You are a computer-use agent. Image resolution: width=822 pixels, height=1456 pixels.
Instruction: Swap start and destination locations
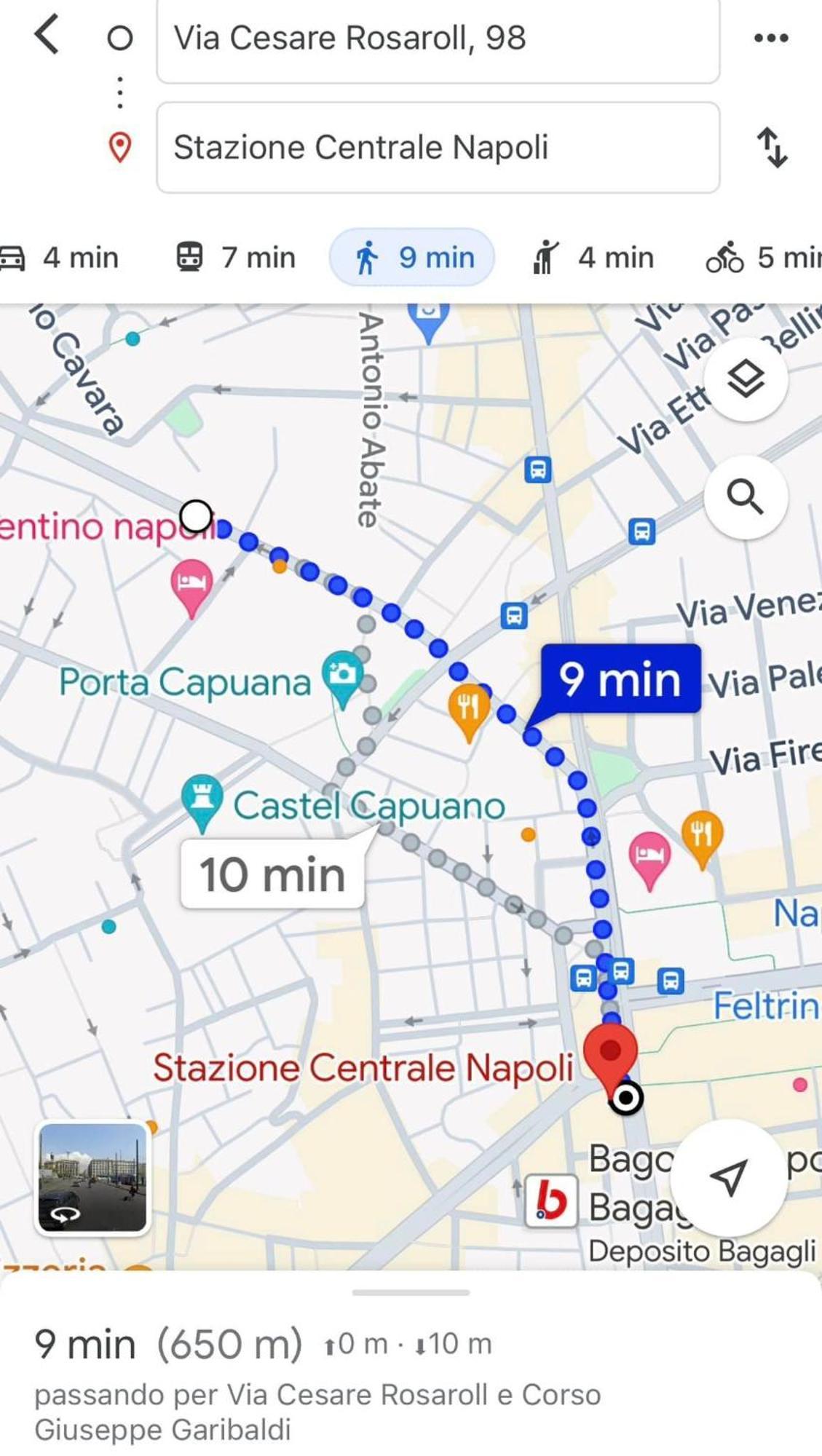772,148
